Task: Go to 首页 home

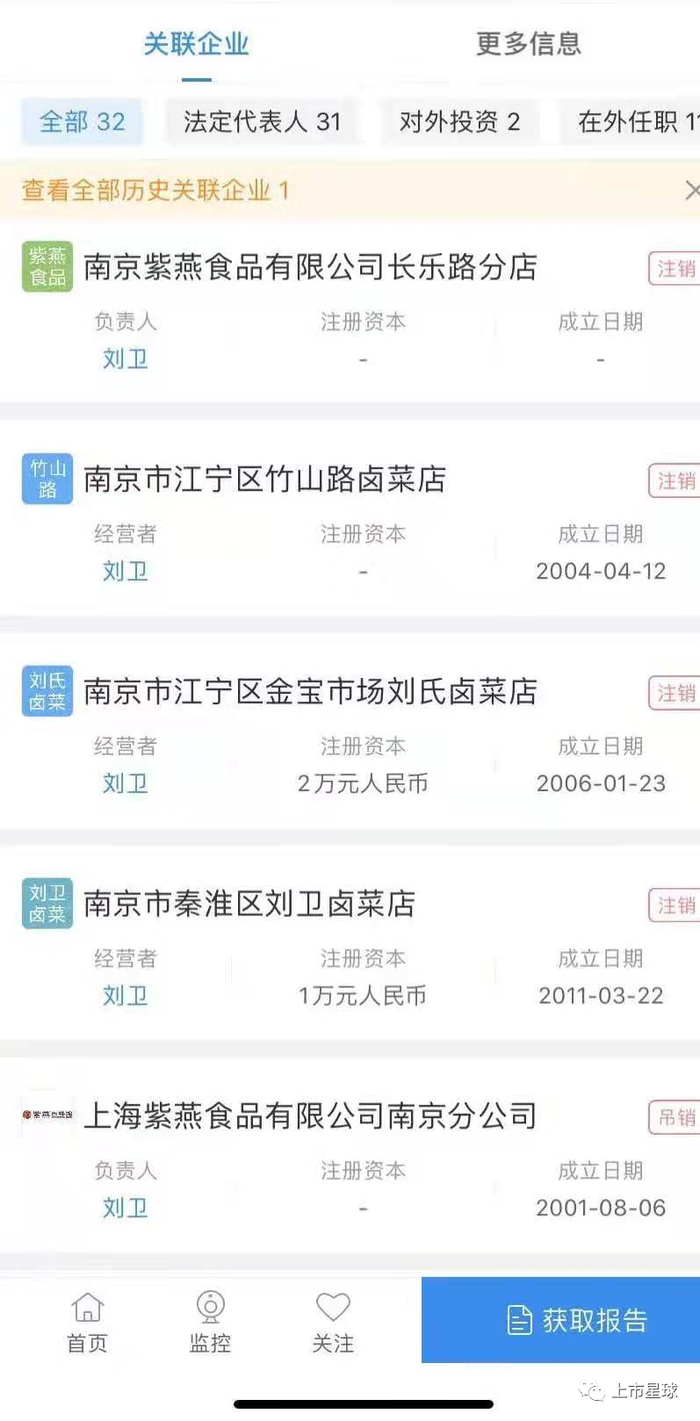Action: 87,1321
